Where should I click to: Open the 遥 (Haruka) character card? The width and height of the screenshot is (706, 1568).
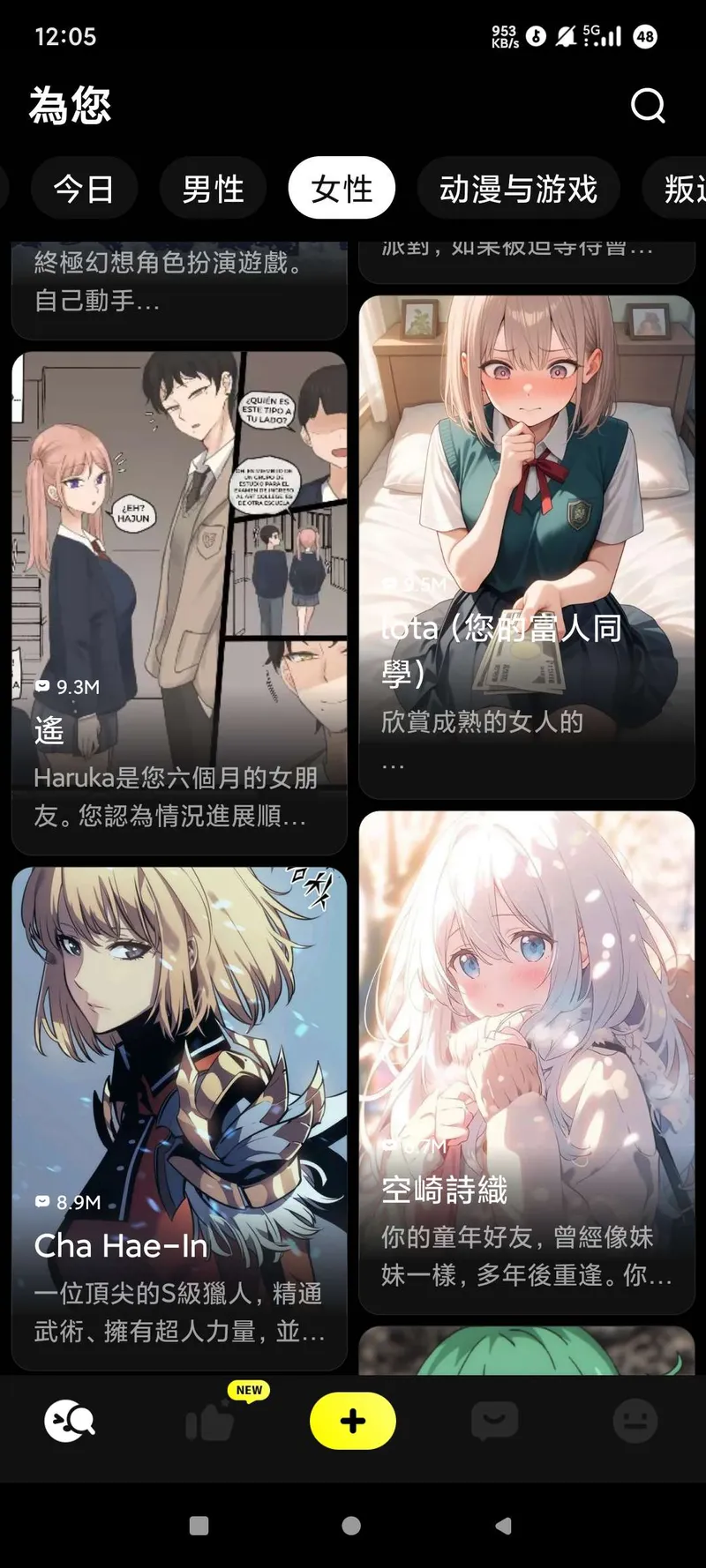179,600
